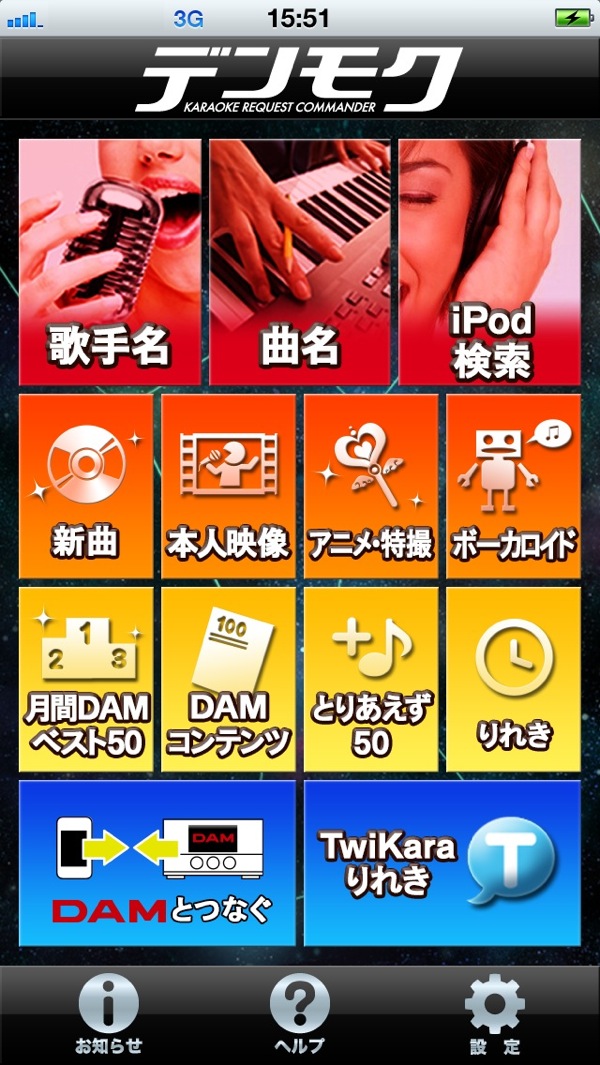Open the TwiKara りれき button

pyautogui.click(x=442, y=863)
